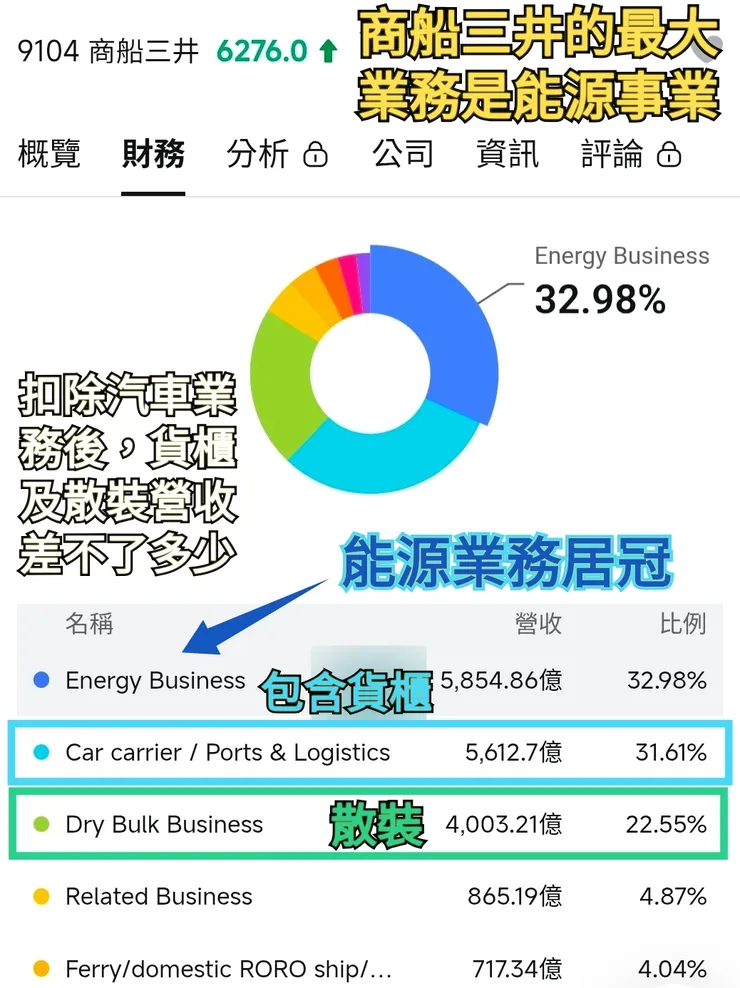740x988 pixels.
Task: Click the pink segment of the donut chart
Action: click(x=350, y=285)
